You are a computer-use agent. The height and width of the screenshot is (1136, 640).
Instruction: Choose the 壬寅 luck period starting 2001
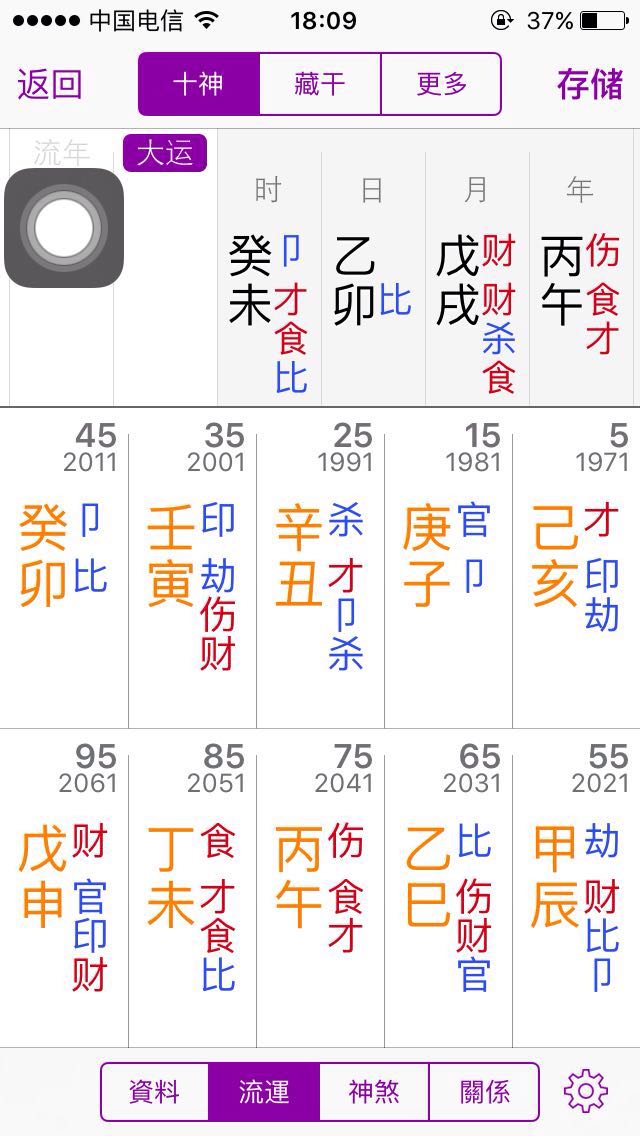tap(192, 570)
